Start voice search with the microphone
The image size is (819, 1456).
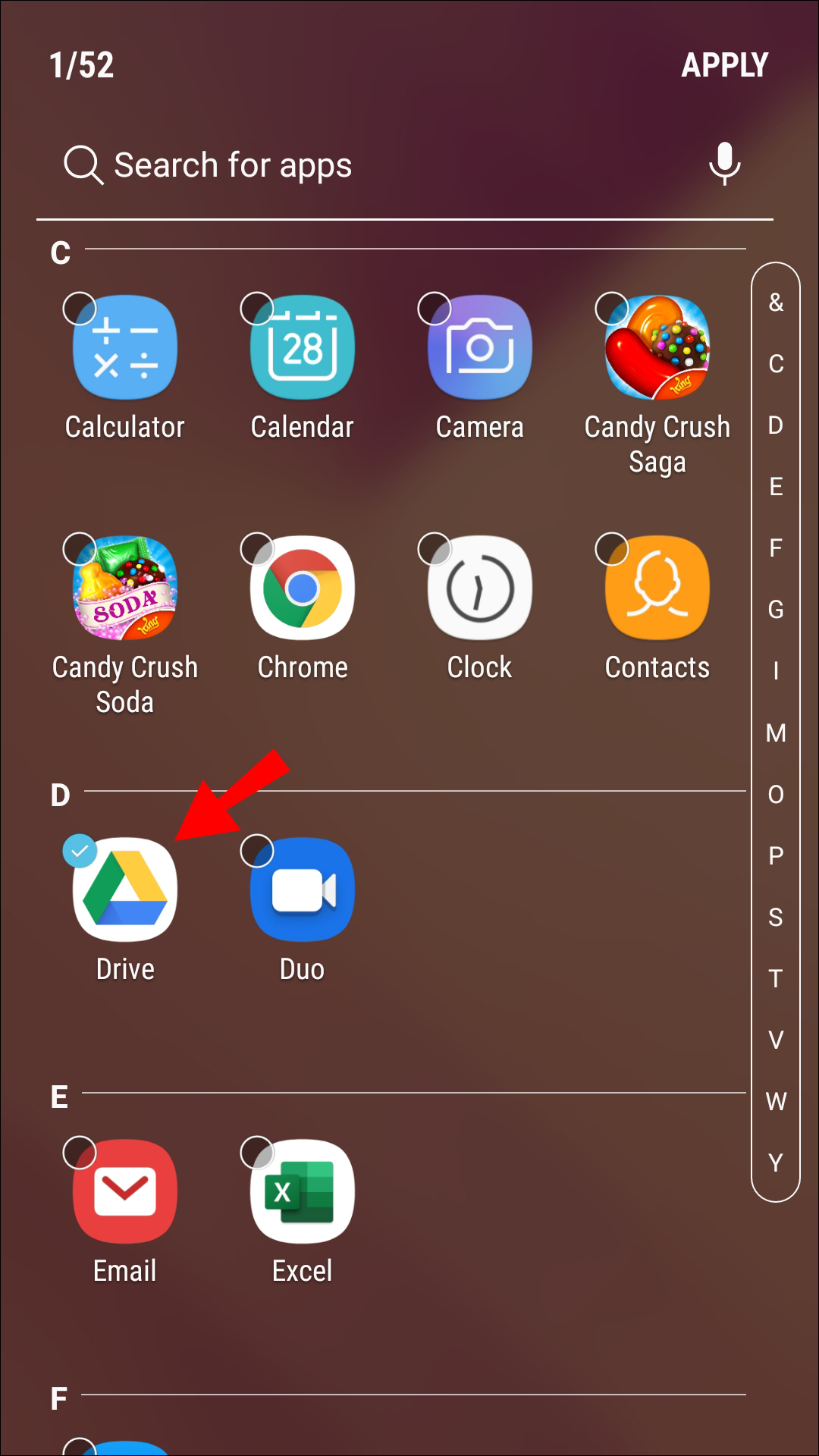click(724, 163)
